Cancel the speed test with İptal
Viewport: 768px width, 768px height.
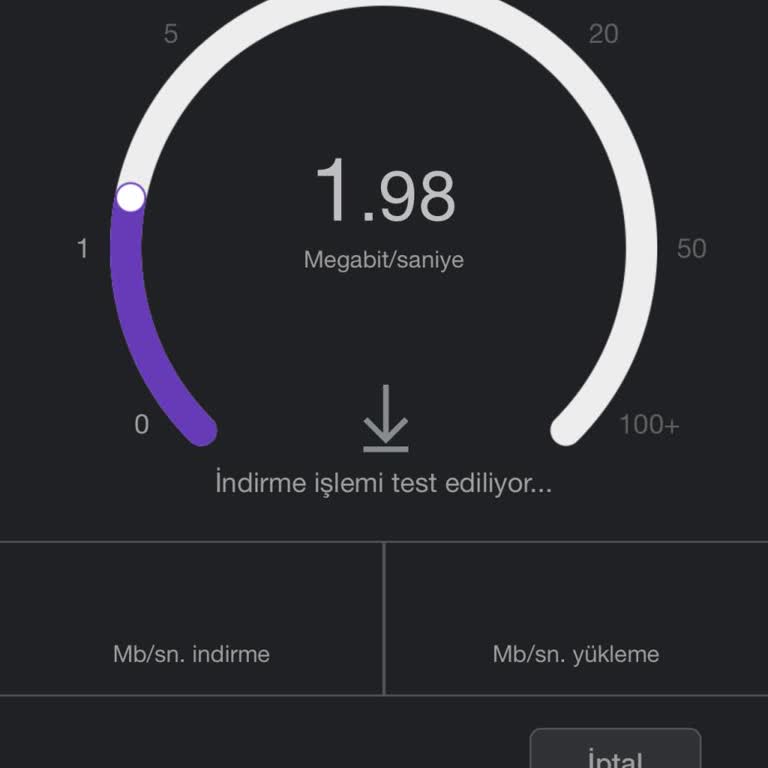(x=615, y=753)
